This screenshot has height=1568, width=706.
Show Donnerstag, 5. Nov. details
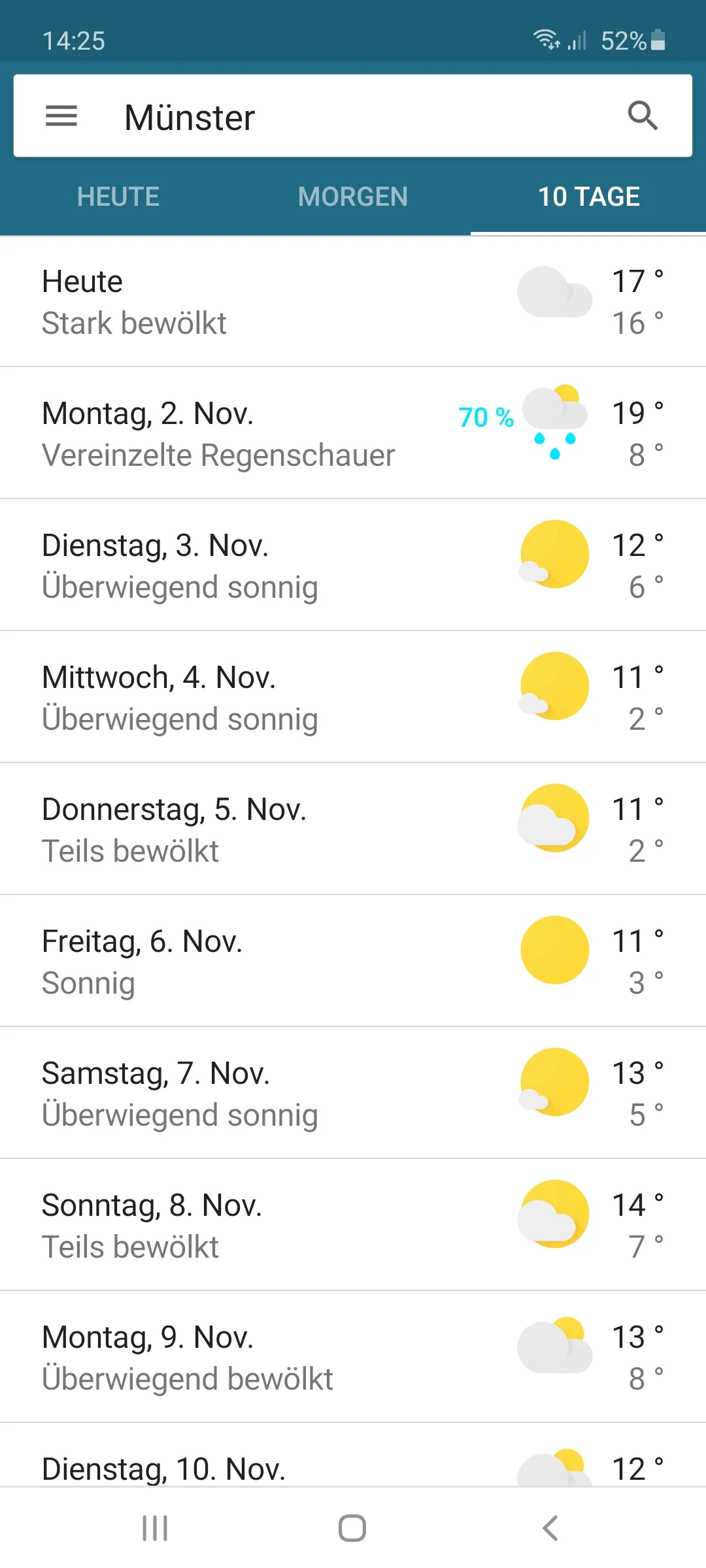353,830
